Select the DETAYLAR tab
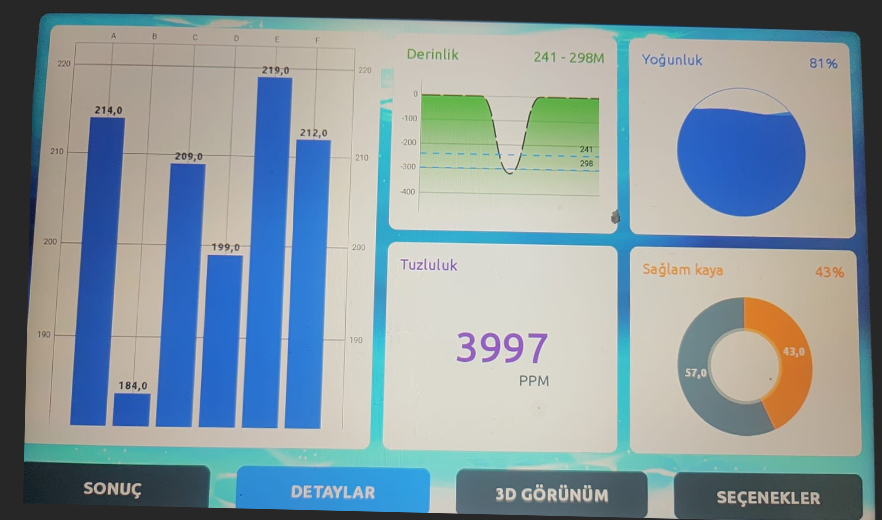This screenshot has height=520, width=882. pos(333,492)
